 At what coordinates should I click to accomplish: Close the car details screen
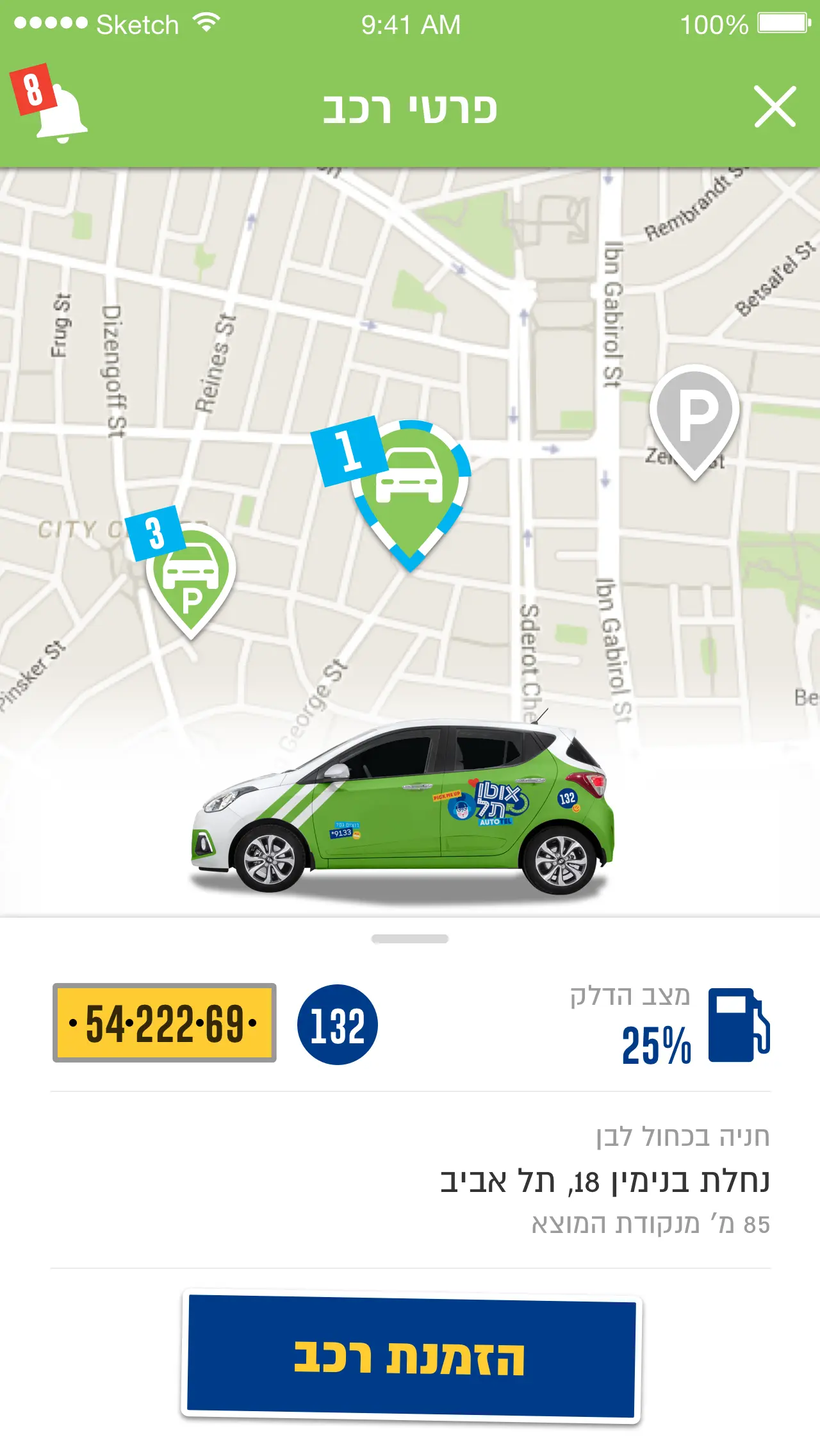[775, 107]
